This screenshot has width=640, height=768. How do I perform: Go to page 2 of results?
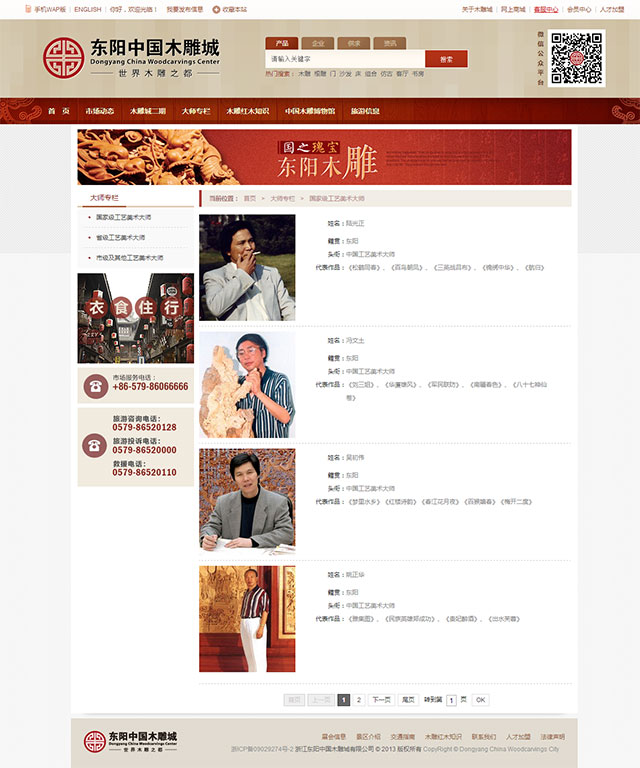coord(360,700)
